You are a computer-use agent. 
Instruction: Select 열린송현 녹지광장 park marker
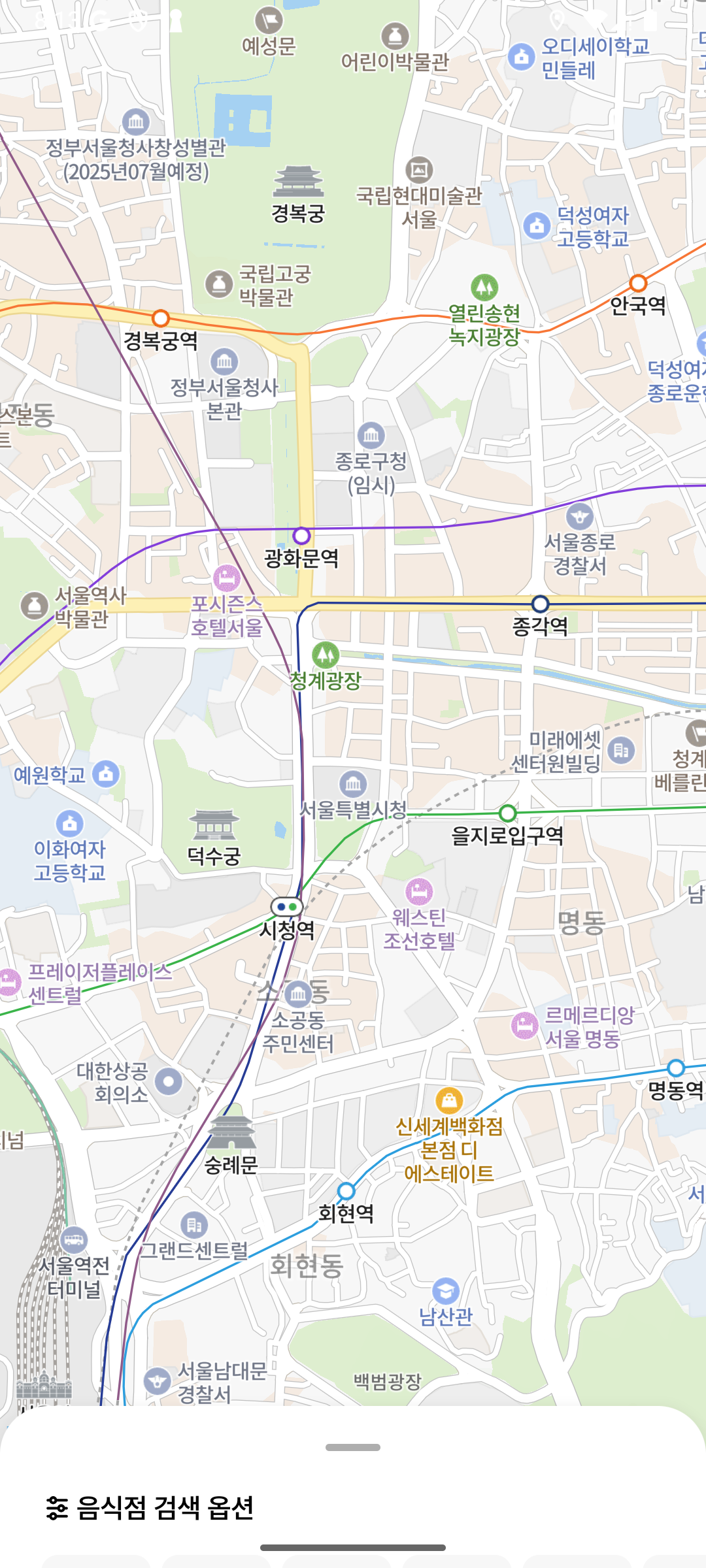click(x=484, y=287)
